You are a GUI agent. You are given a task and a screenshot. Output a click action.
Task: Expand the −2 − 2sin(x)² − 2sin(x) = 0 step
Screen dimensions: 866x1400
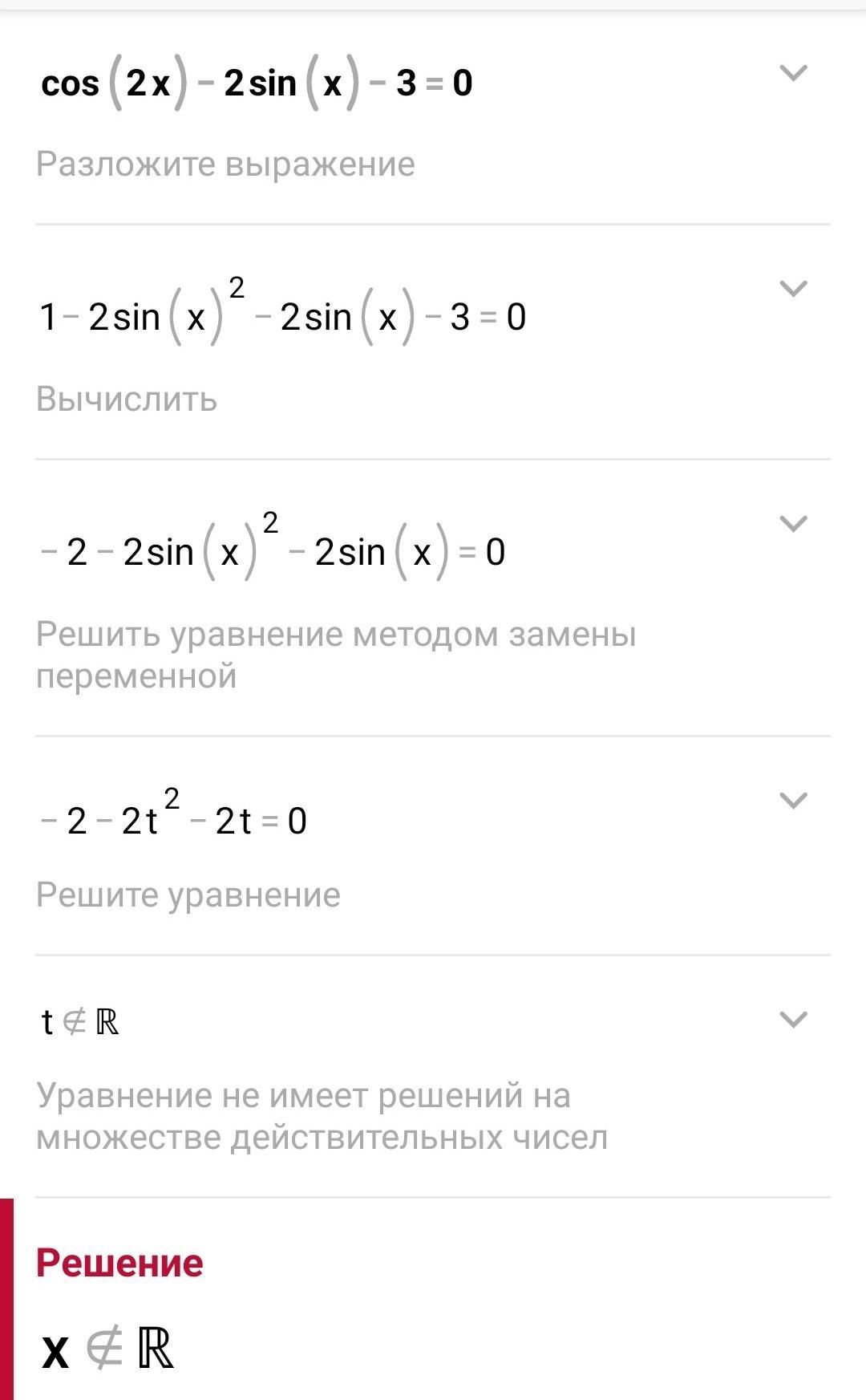793,524
